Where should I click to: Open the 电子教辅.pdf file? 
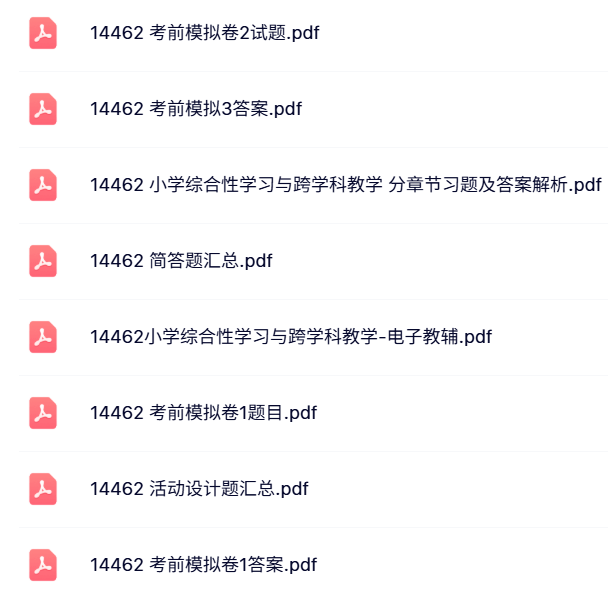coord(290,337)
